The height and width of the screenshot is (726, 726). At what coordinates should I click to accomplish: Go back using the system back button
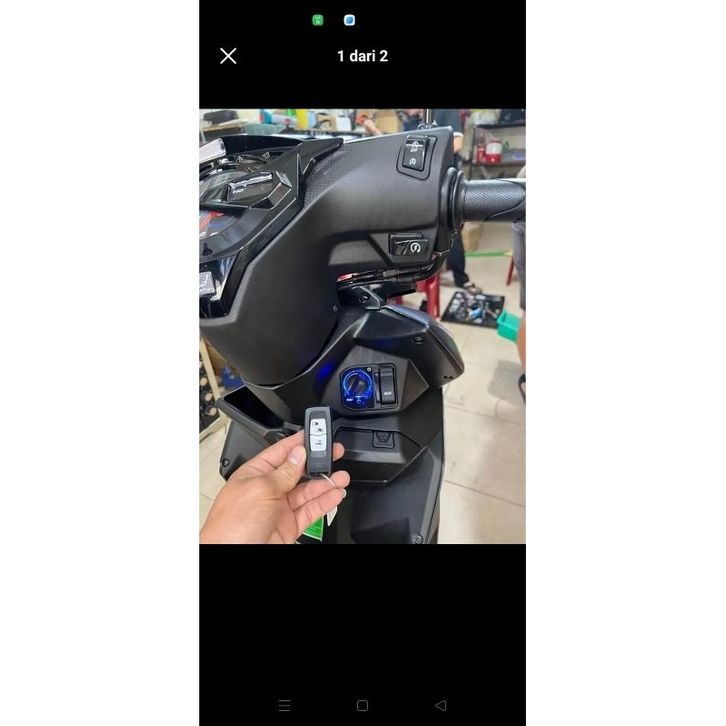click(440, 705)
